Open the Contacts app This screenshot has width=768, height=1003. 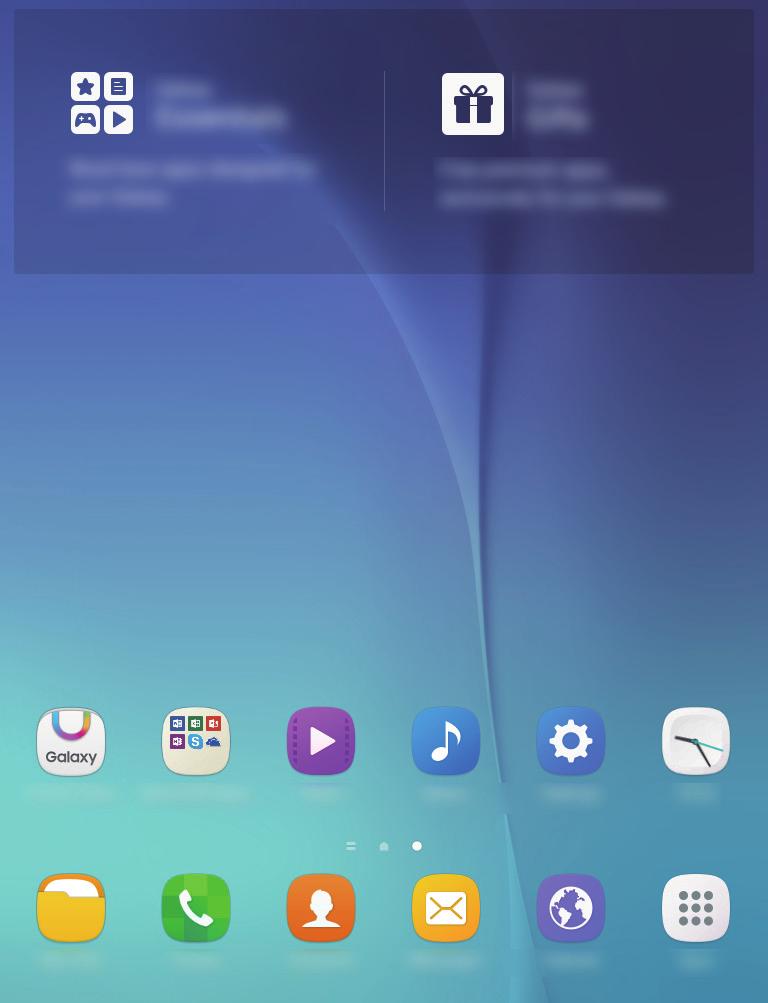coord(321,908)
